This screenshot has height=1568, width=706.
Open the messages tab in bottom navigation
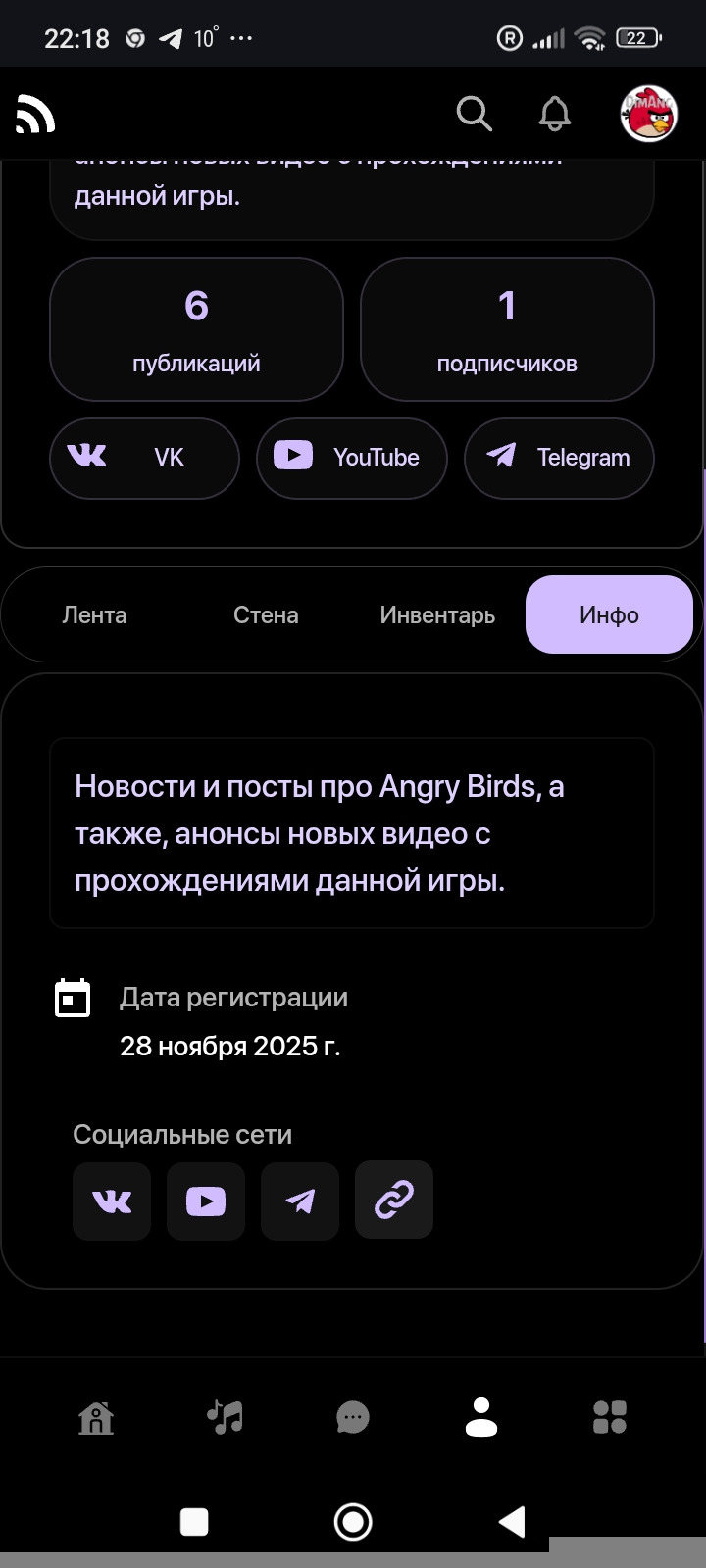(x=353, y=1417)
